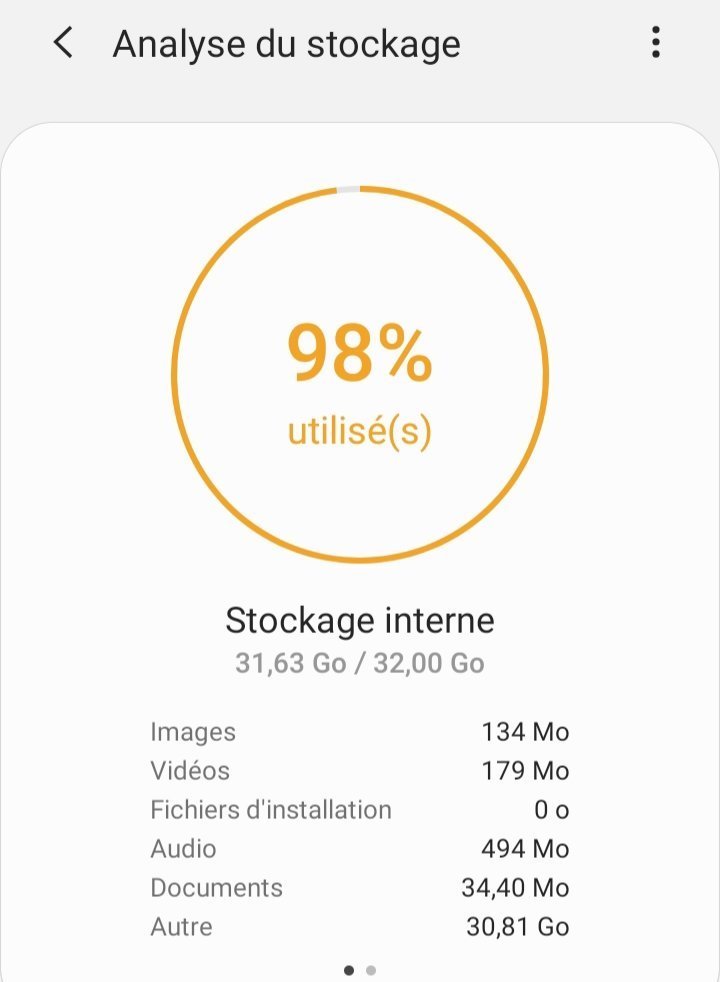Open the Stockage interne storage card
This screenshot has width=720, height=982.
click(x=360, y=620)
